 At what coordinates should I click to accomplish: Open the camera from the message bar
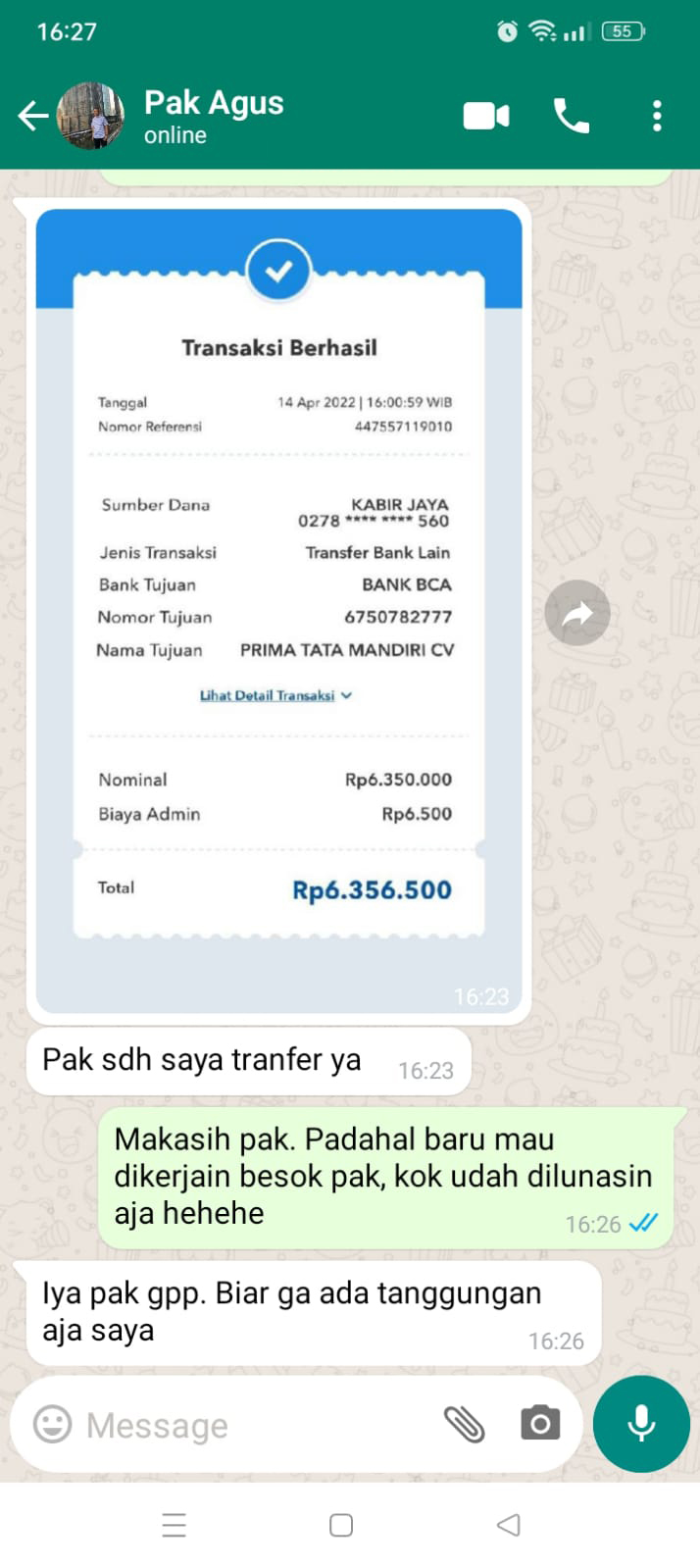(540, 1423)
